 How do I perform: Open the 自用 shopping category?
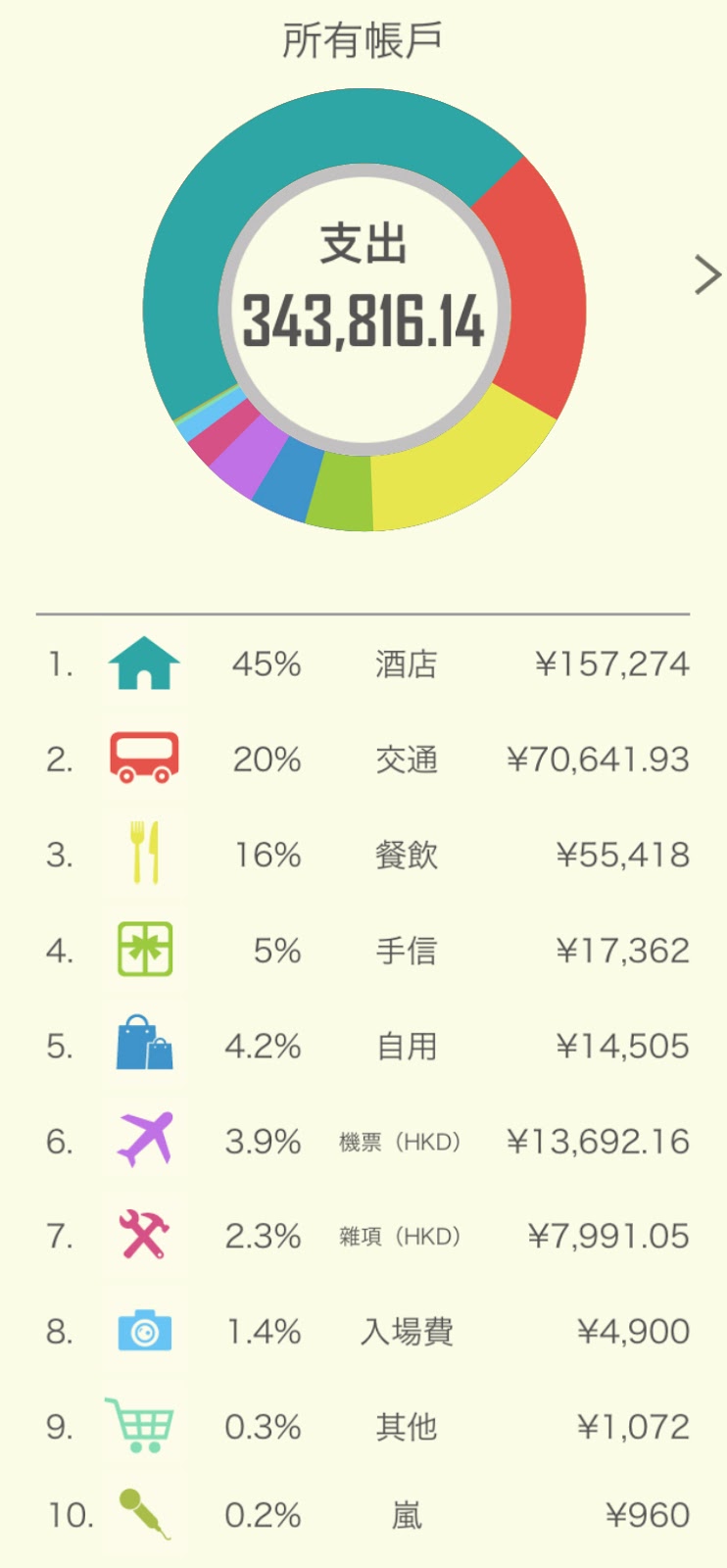pyautogui.click(x=405, y=1046)
